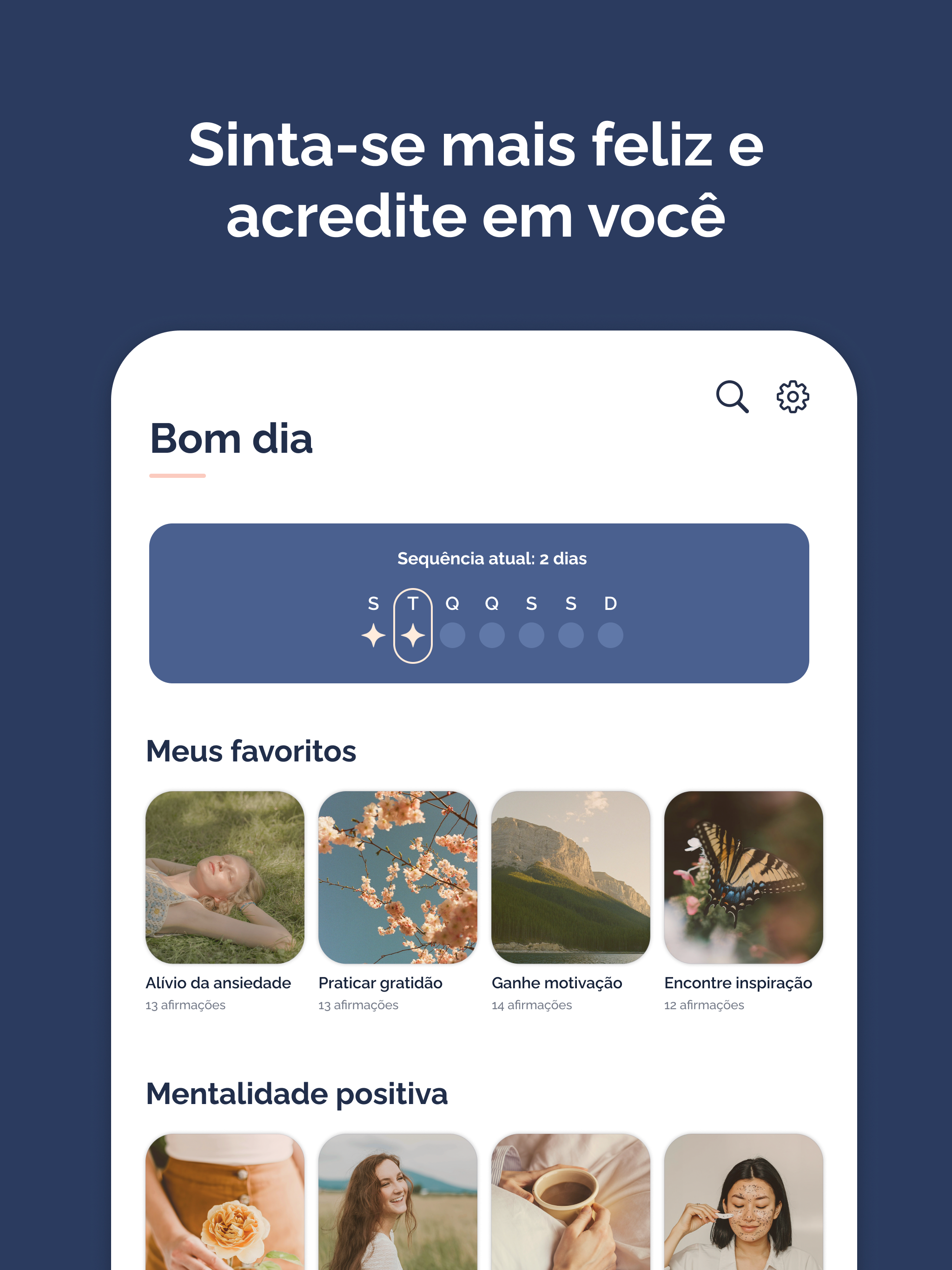This screenshot has height=1270, width=952.
Task: Select the Mentalidade positiva section header
Action: coord(298,1093)
